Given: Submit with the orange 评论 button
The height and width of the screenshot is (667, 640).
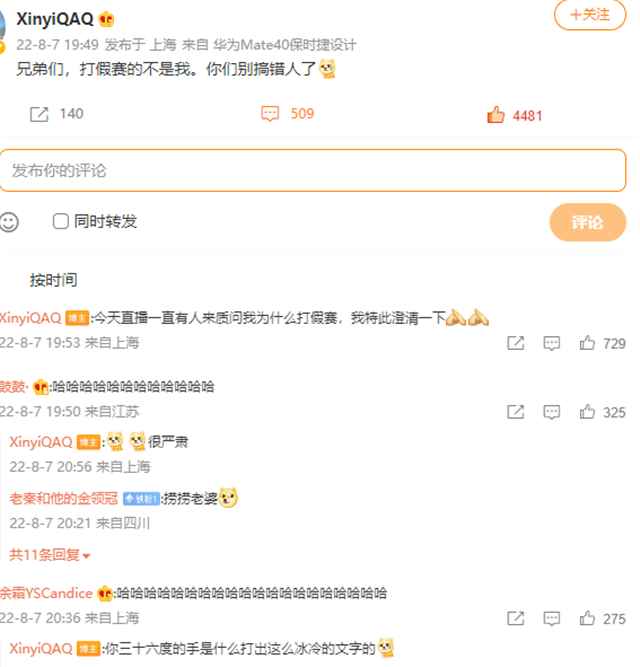Looking at the screenshot, I should click(x=587, y=222).
